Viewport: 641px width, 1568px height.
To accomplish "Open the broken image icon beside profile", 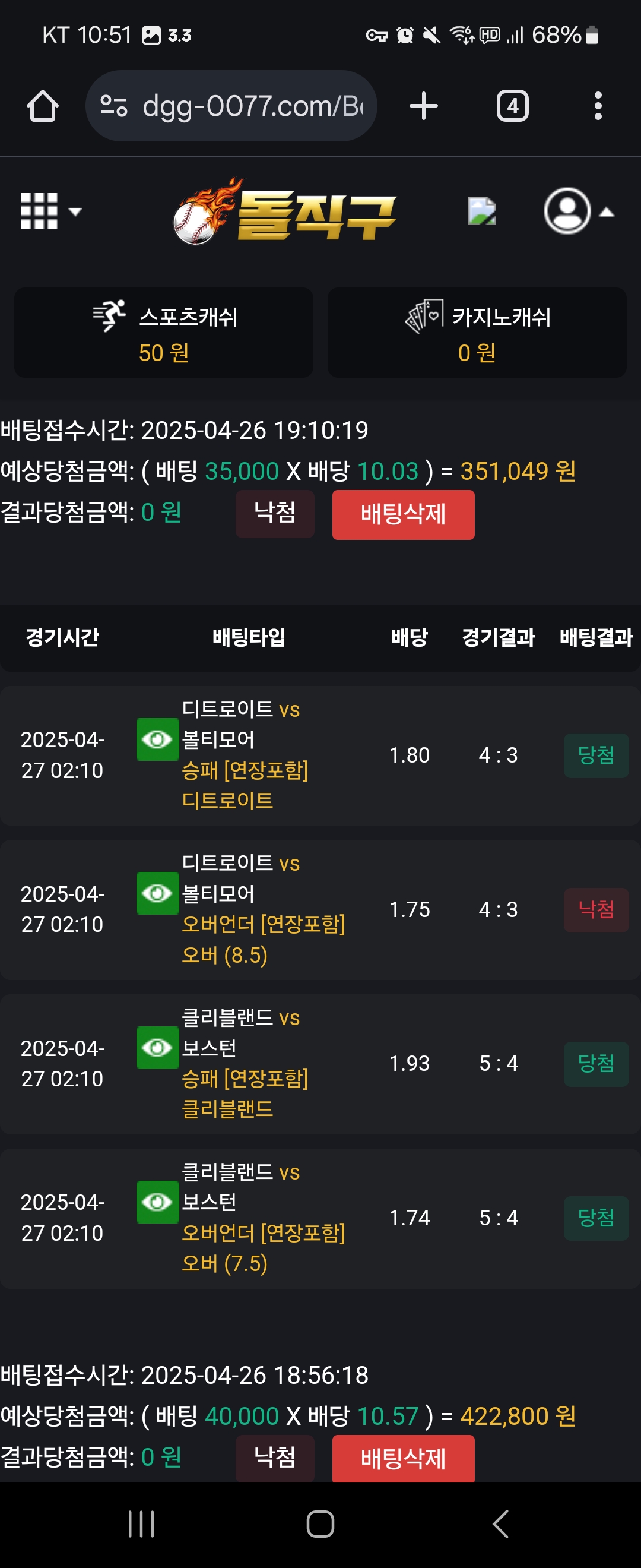I will pyautogui.click(x=481, y=211).
